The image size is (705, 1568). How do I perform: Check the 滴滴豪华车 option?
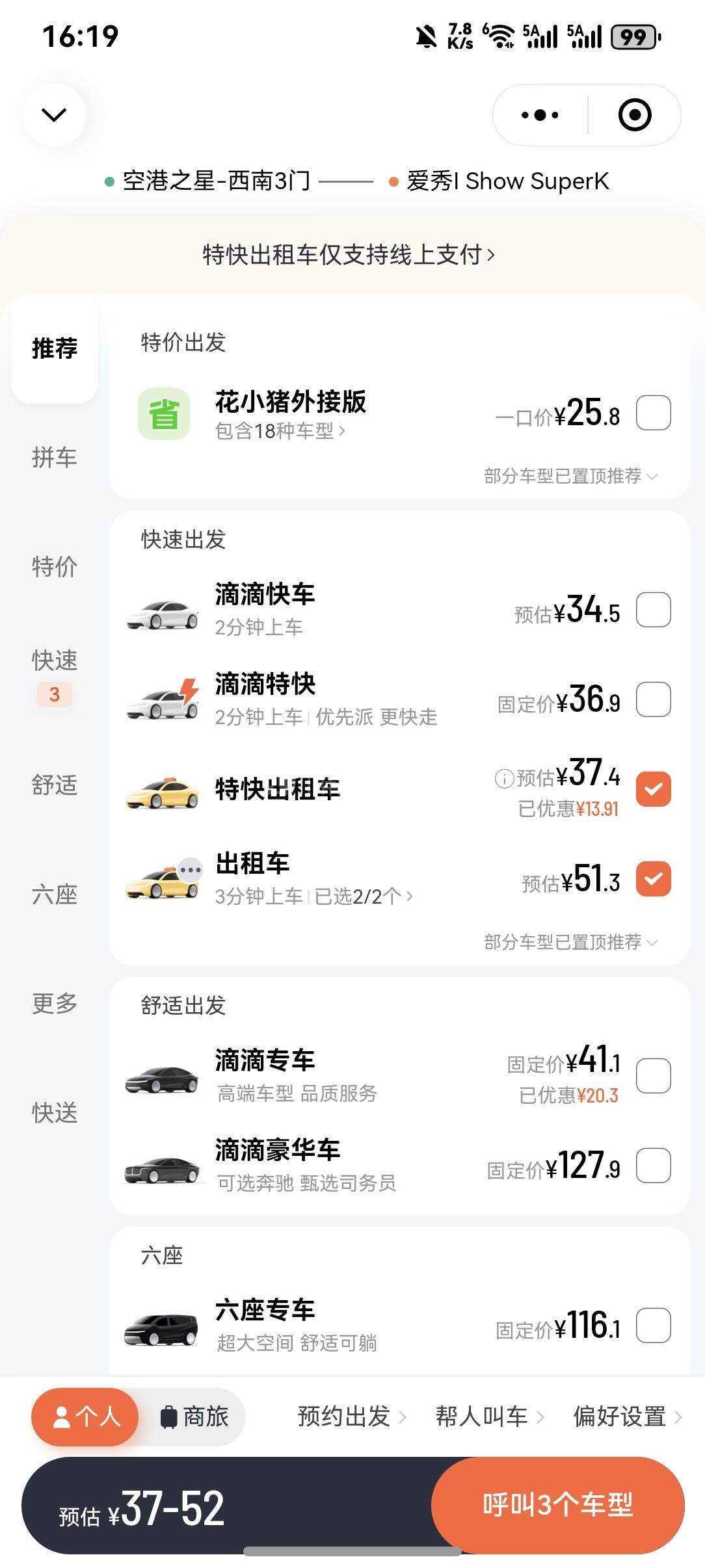[653, 1166]
